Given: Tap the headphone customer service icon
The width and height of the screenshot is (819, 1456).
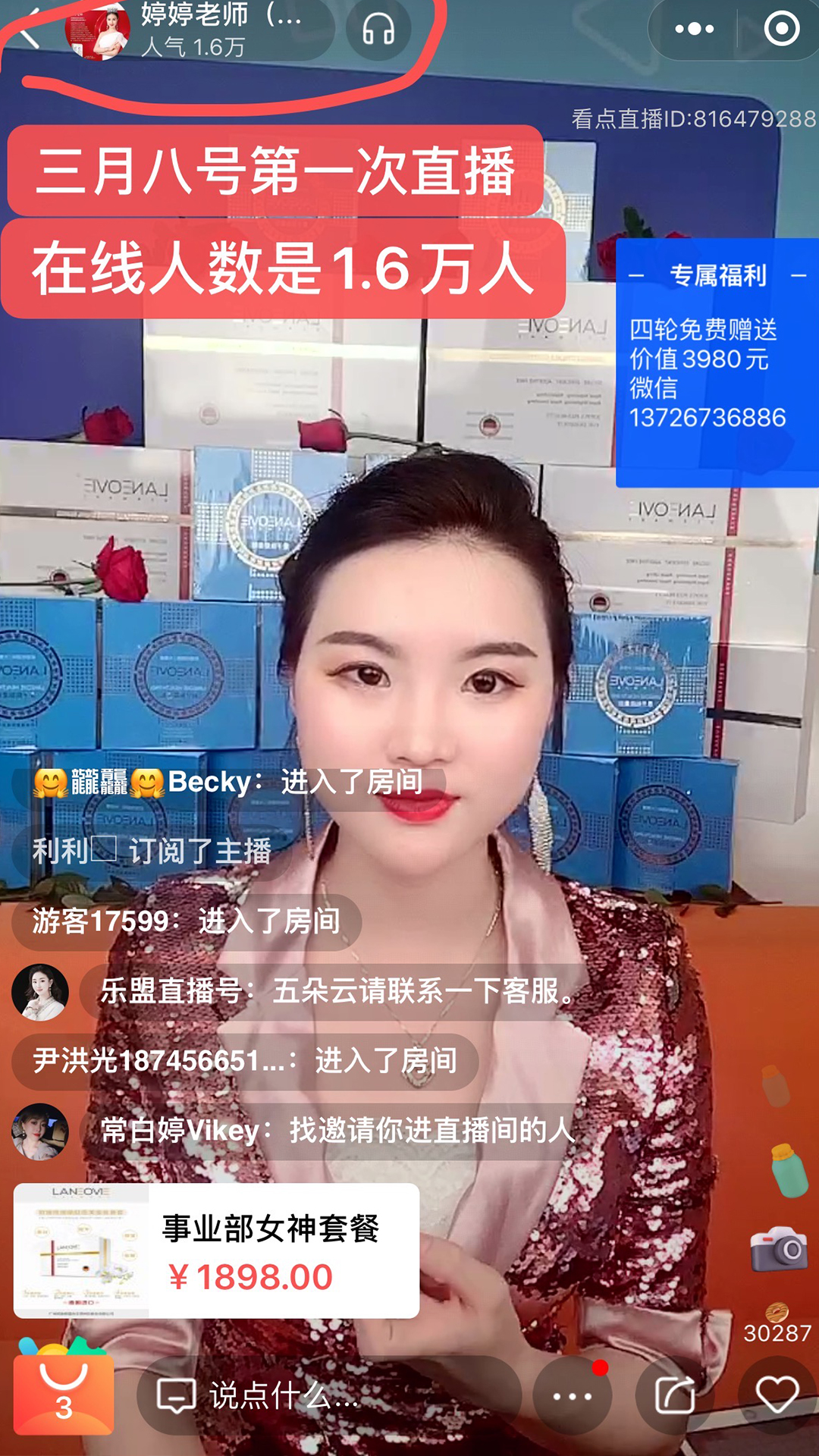Looking at the screenshot, I should 378,30.
